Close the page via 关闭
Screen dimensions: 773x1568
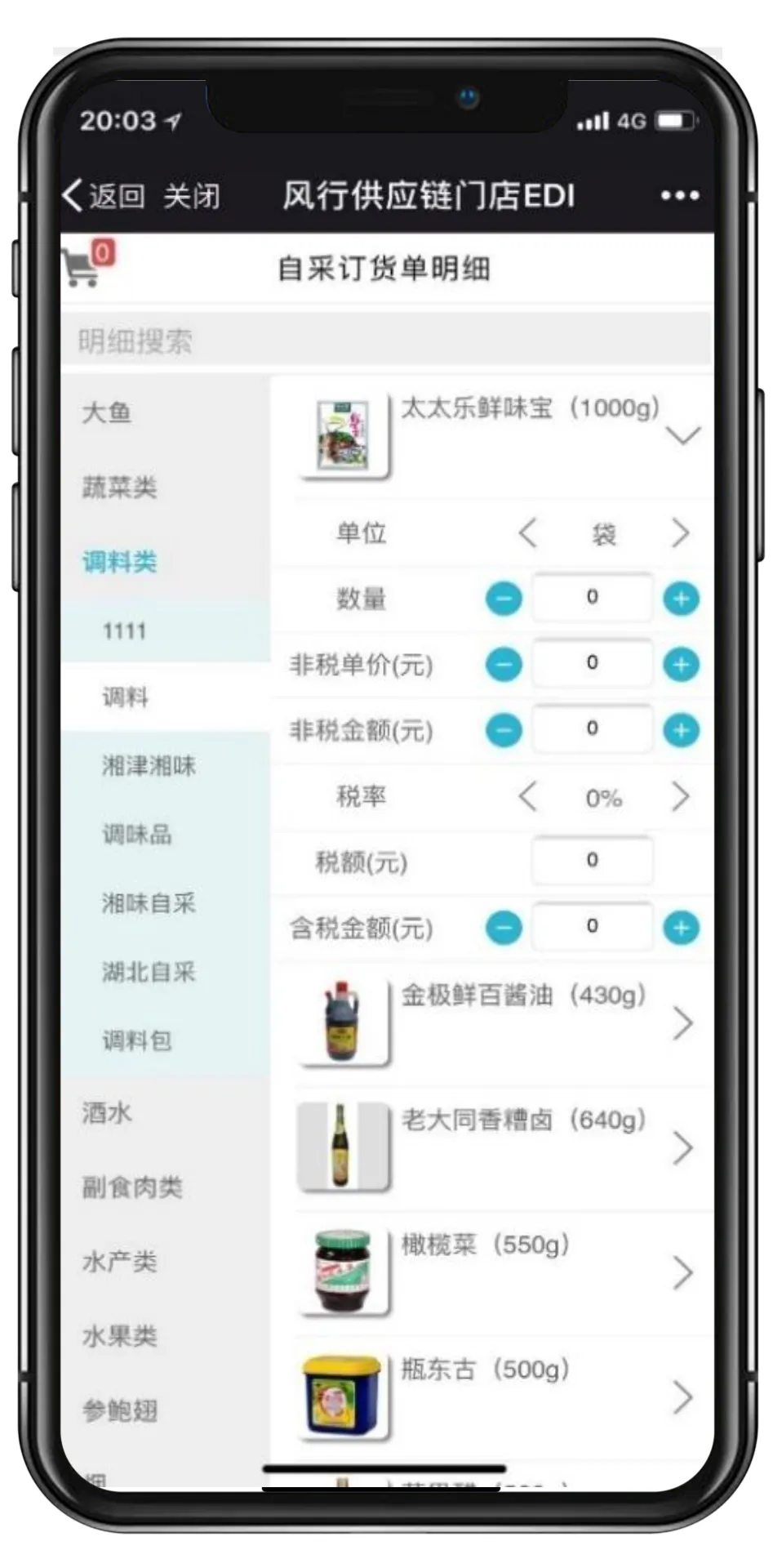191,195
